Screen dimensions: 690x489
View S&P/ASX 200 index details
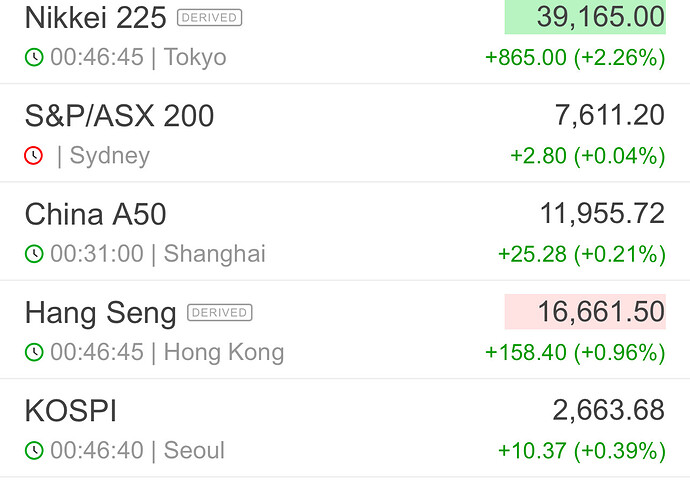coord(119,117)
